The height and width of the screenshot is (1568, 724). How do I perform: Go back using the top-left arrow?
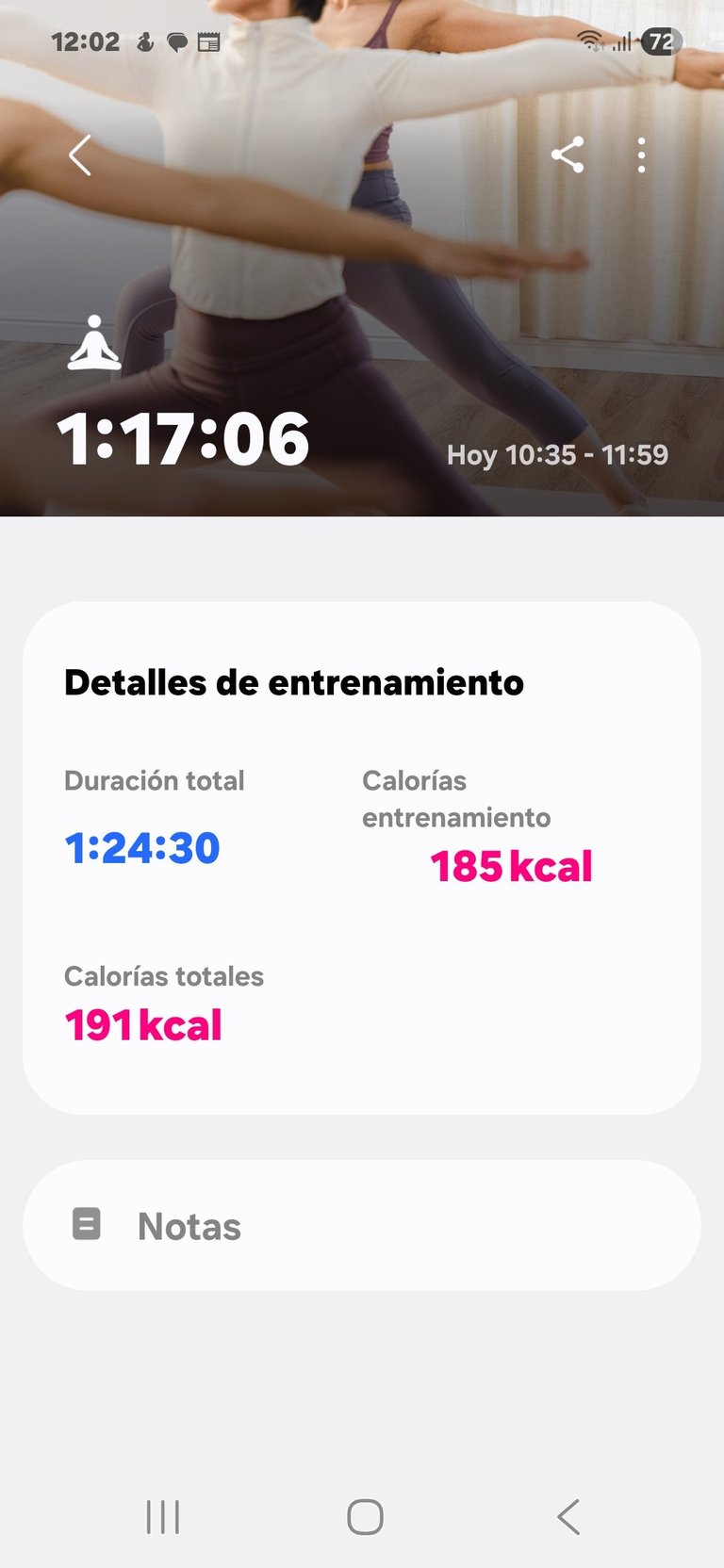click(80, 155)
